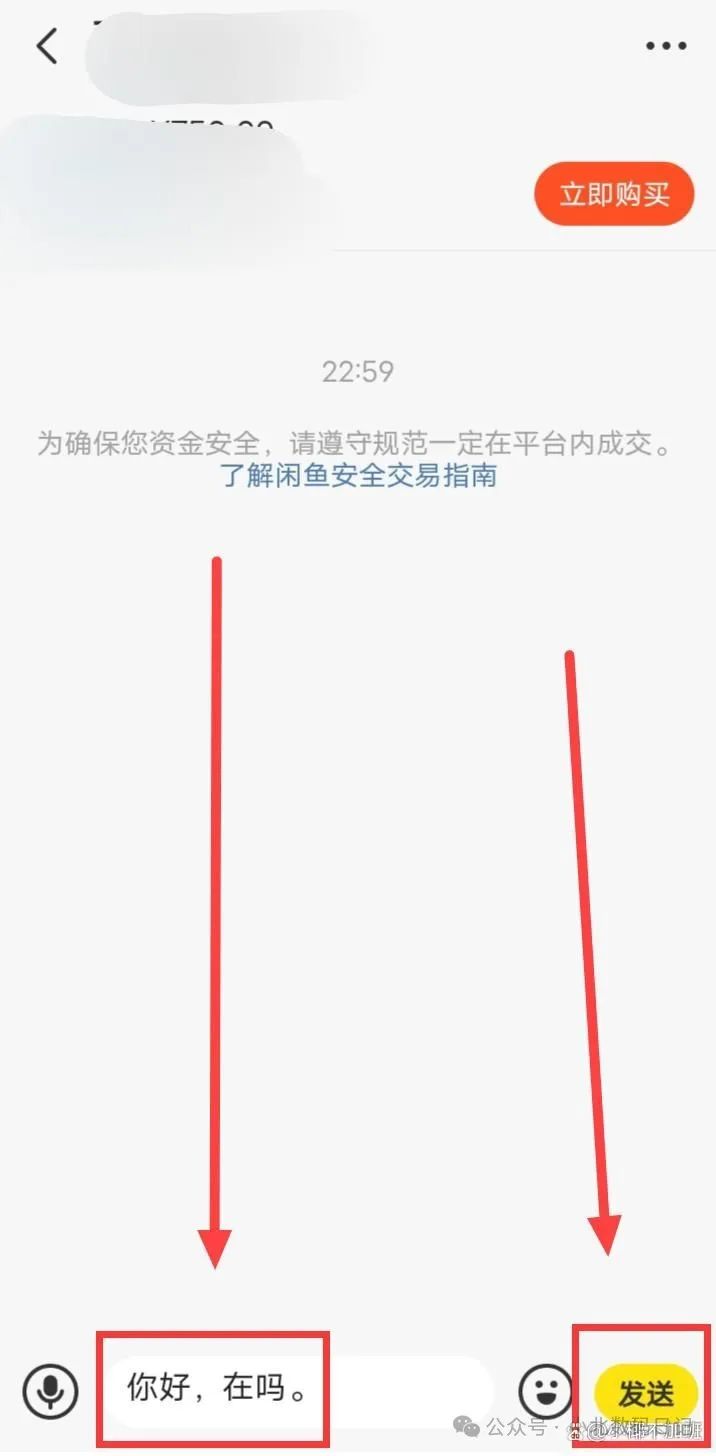Tap the 立即购买 buy now button
Viewport: 716px width, 1456px height.
(x=614, y=193)
